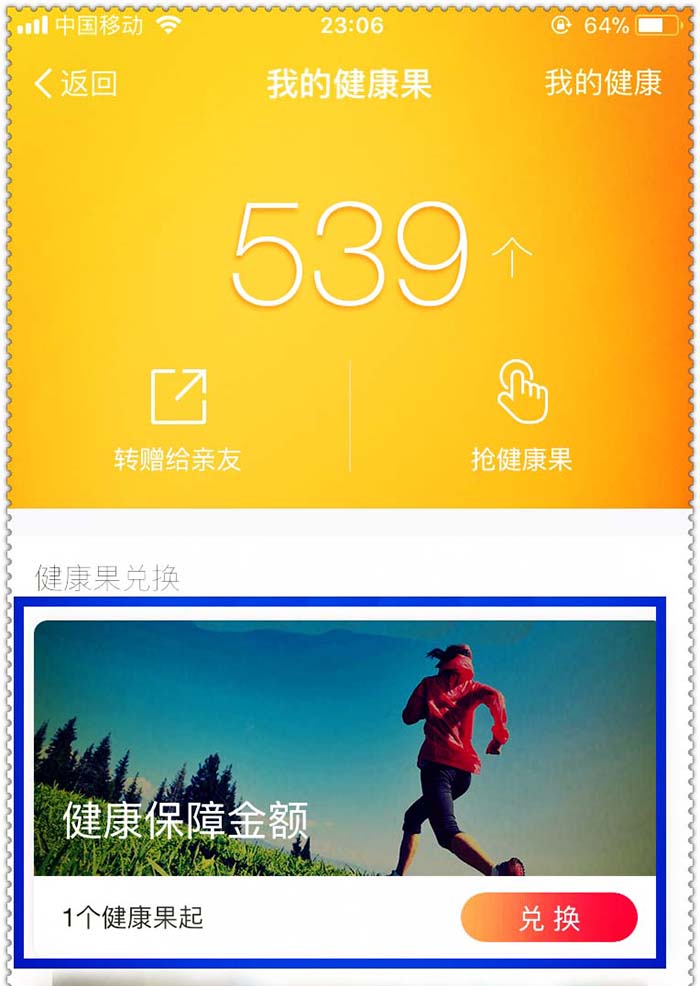Open 我的健康 in the top bar
Image resolution: width=700 pixels, height=986 pixels.
click(602, 83)
